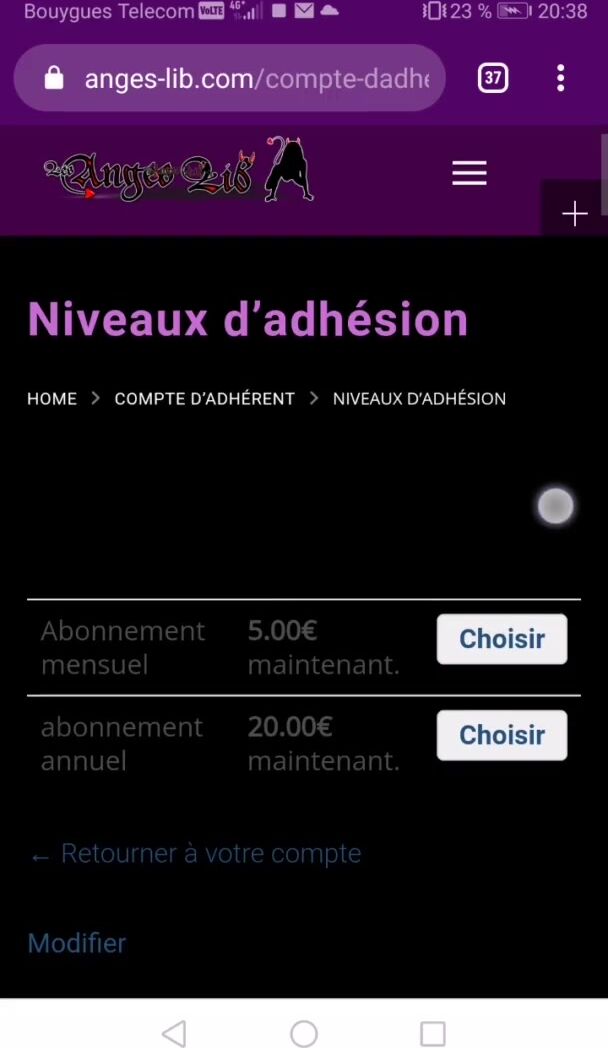Choose the Abonnement mensuel plan
Image resolution: width=608 pixels, height=1048 pixels.
(x=501, y=639)
